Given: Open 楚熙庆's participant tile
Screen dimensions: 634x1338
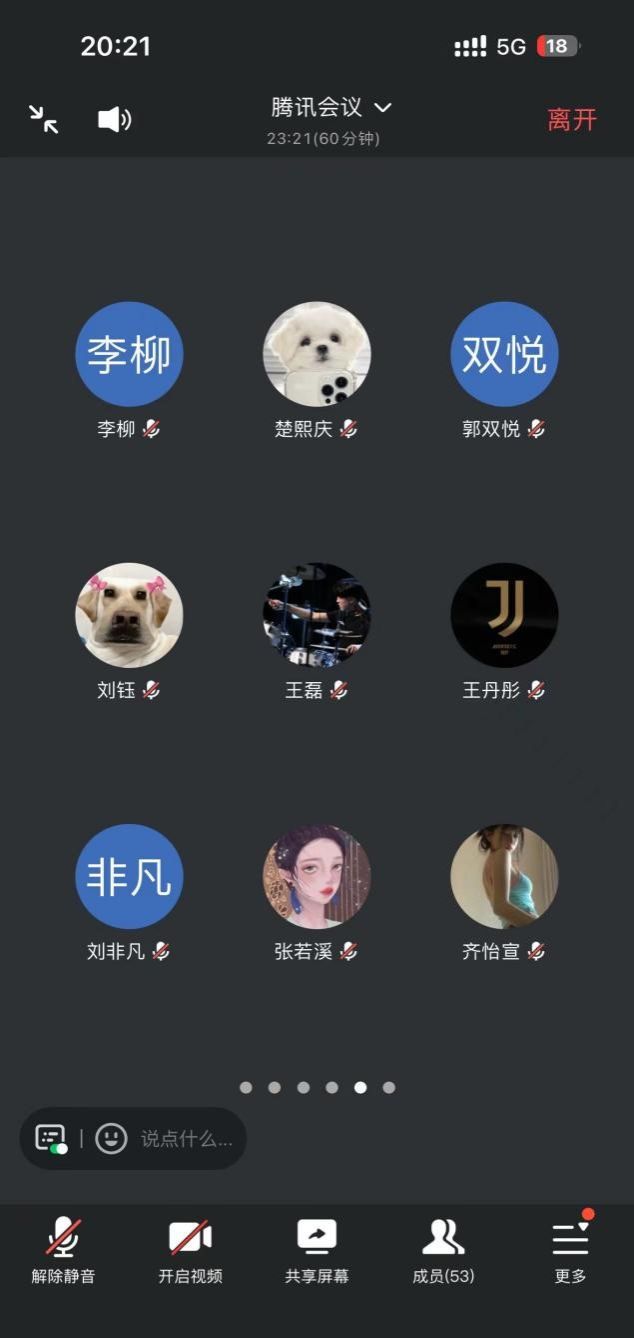Looking at the screenshot, I should (316, 355).
